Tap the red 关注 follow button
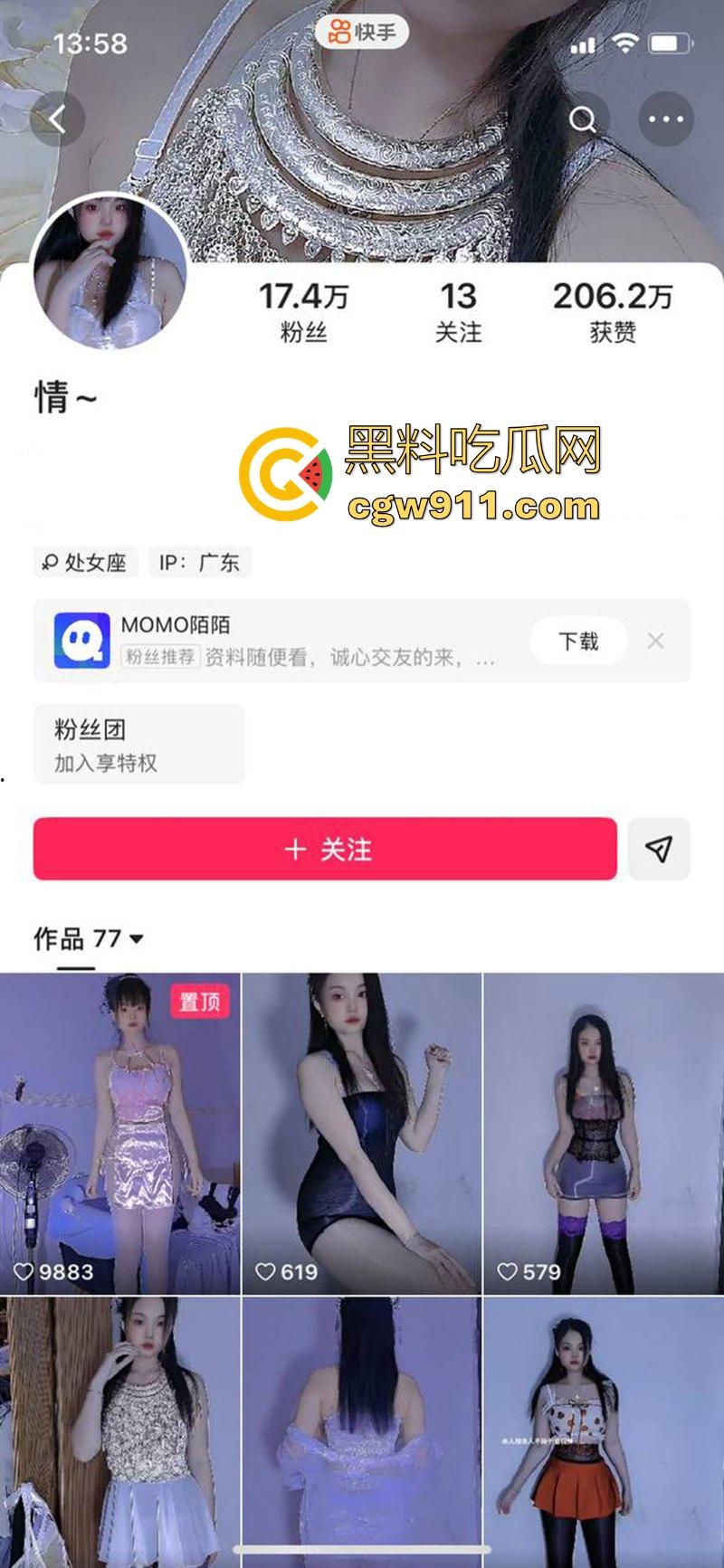Viewport: 724px width, 1568px height. pyautogui.click(x=326, y=849)
